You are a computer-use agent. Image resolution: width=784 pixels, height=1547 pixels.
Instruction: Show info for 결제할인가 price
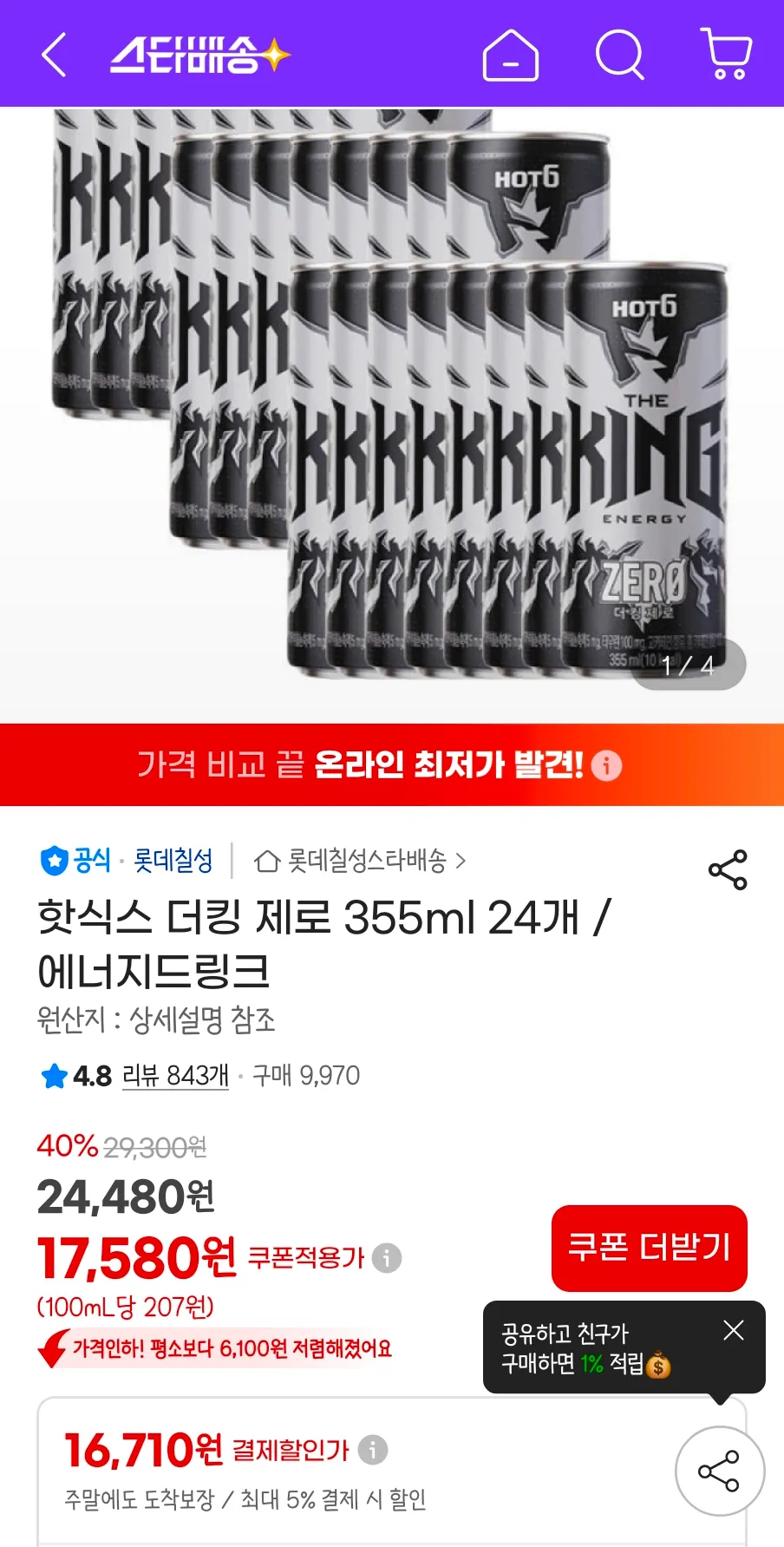pyautogui.click(x=373, y=1449)
